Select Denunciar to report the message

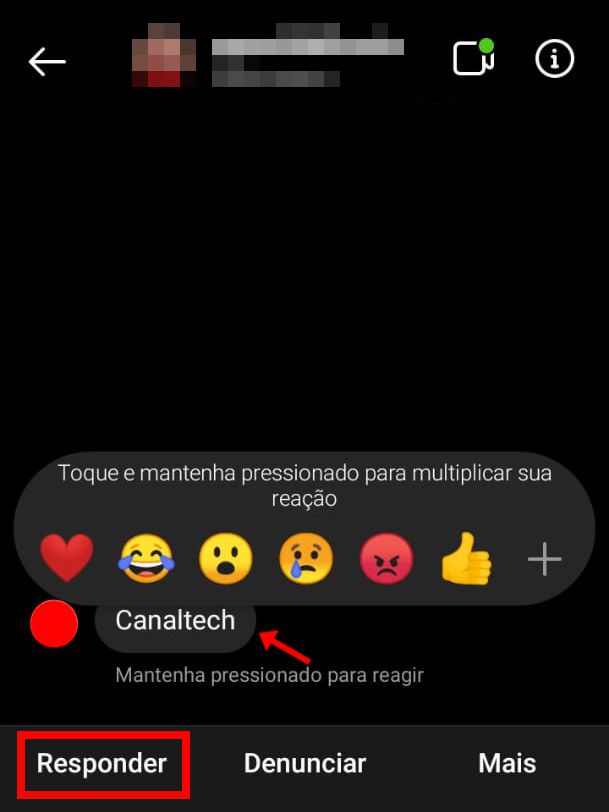tap(305, 764)
